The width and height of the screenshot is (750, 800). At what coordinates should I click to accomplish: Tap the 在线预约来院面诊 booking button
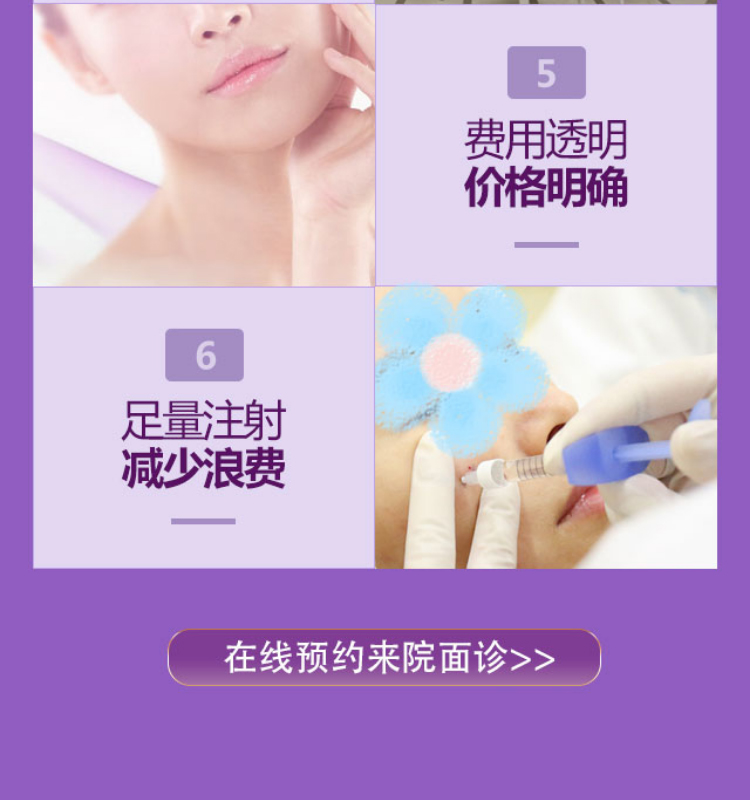point(384,658)
